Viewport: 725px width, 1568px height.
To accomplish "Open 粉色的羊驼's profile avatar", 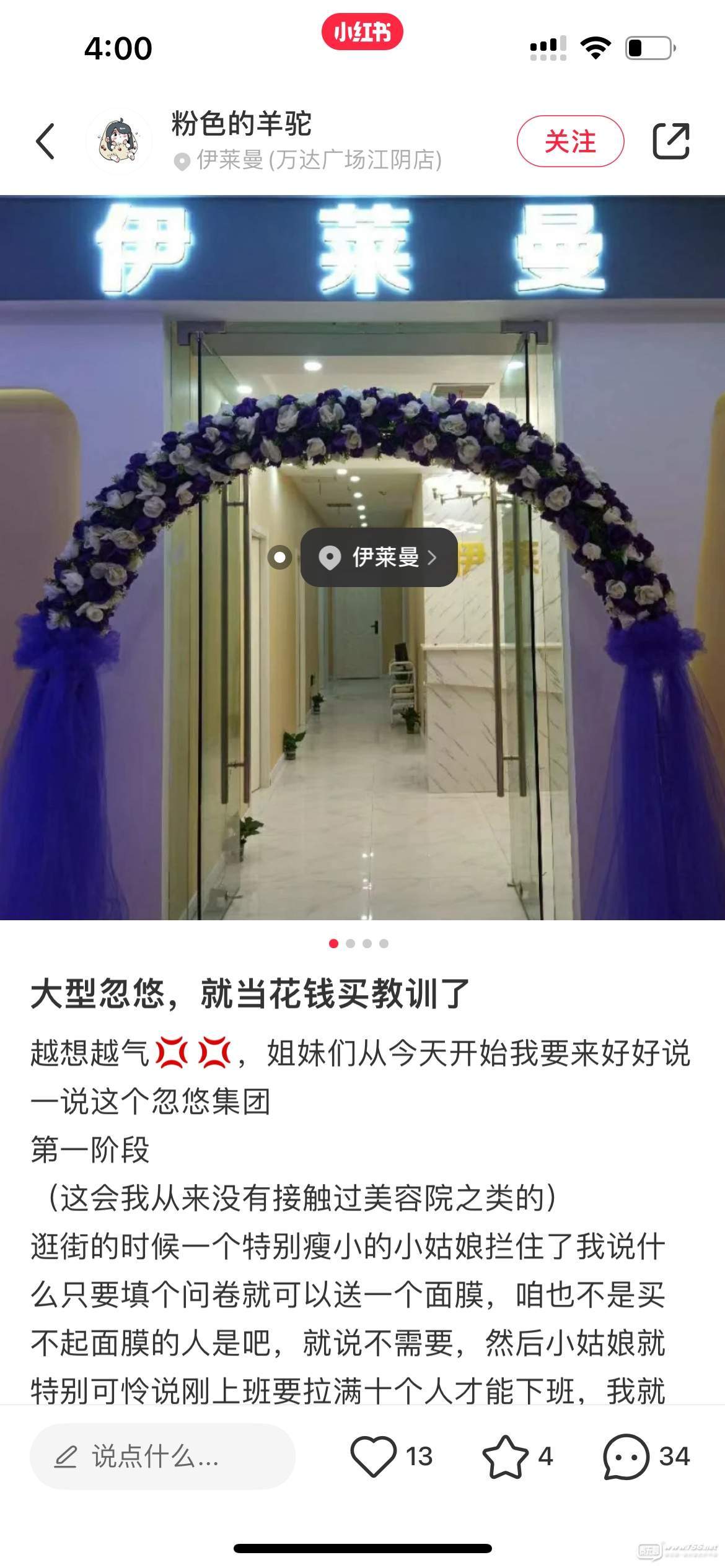I will pos(119,141).
